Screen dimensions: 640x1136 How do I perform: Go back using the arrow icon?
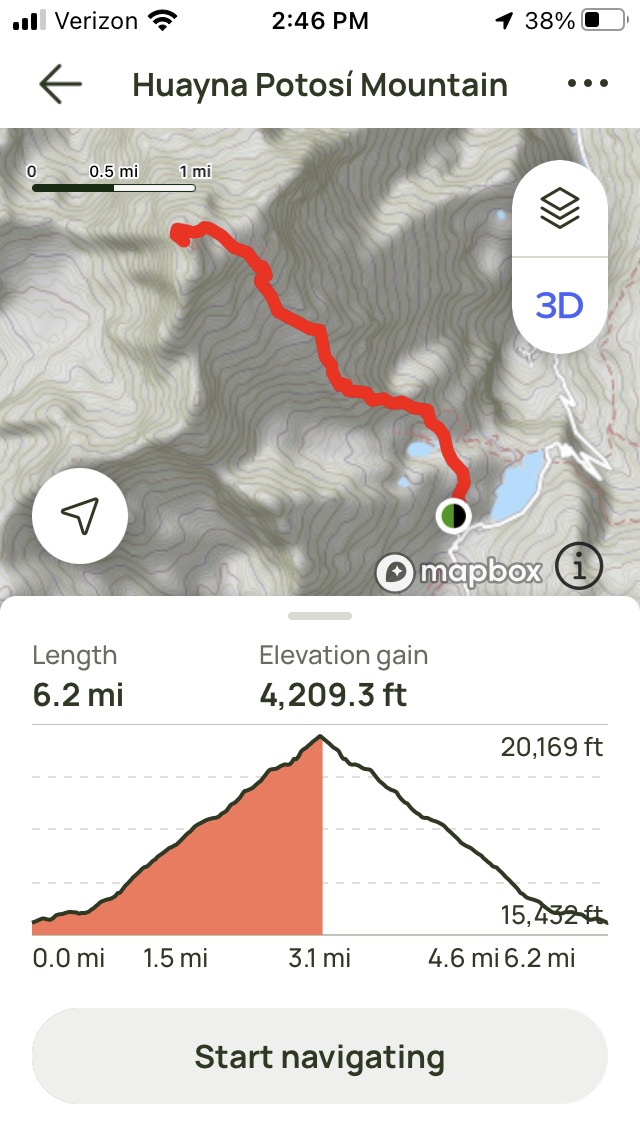coord(60,85)
